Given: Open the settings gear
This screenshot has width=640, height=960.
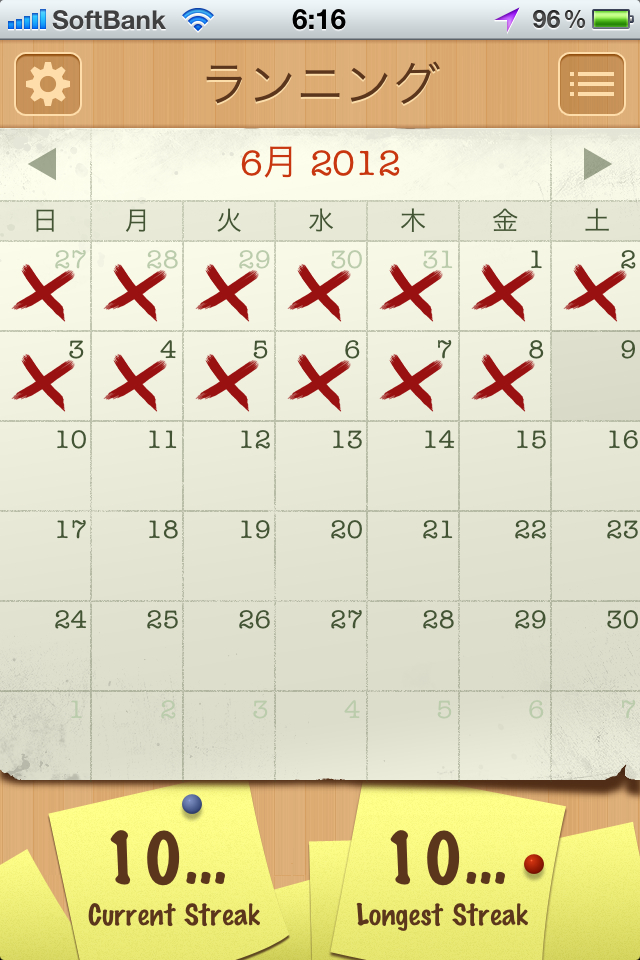Looking at the screenshot, I should pyautogui.click(x=48, y=84).
